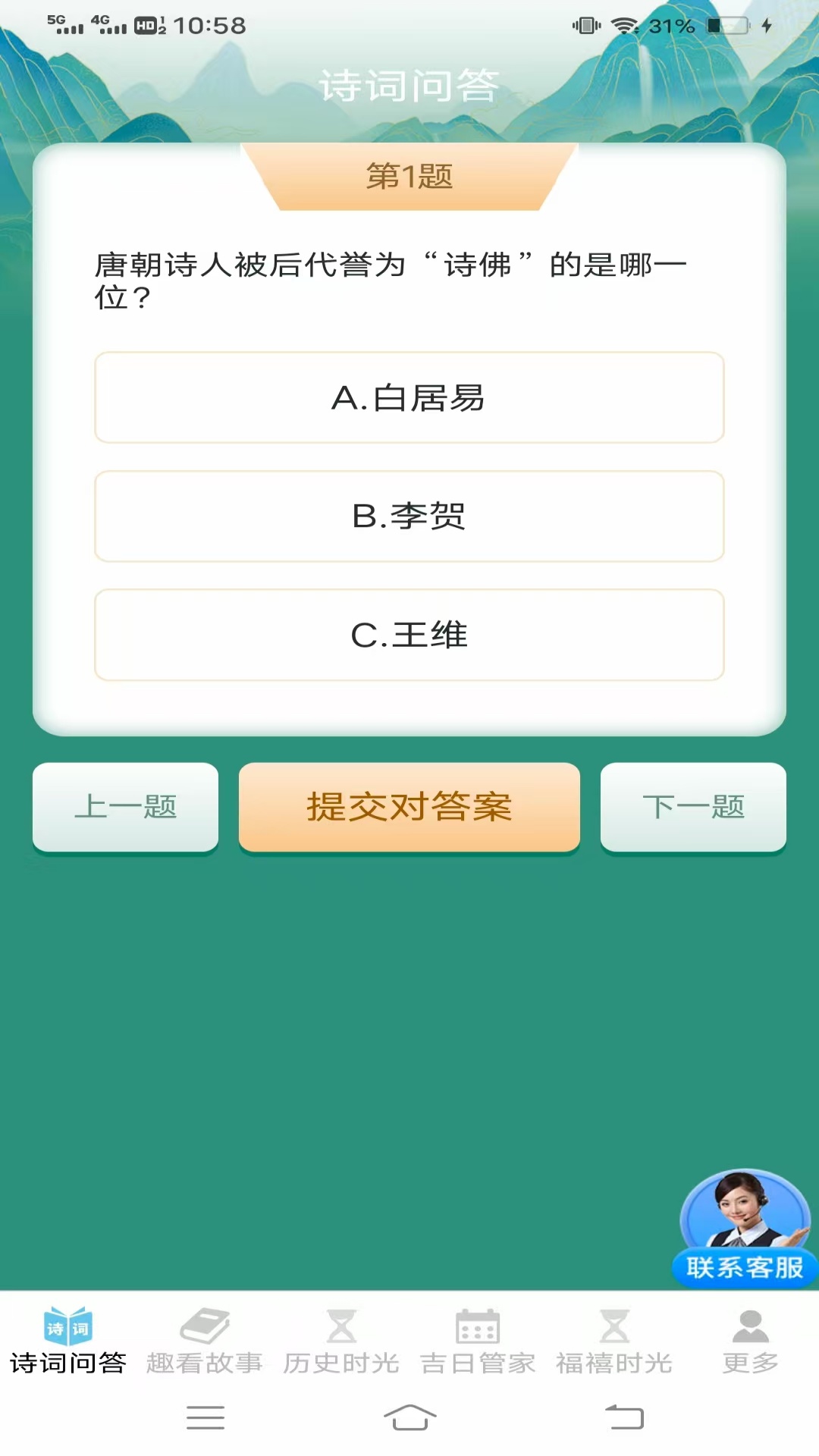The image size is (819, 1456).
Task: Tap the system back button
Action: pos(624,1417)
